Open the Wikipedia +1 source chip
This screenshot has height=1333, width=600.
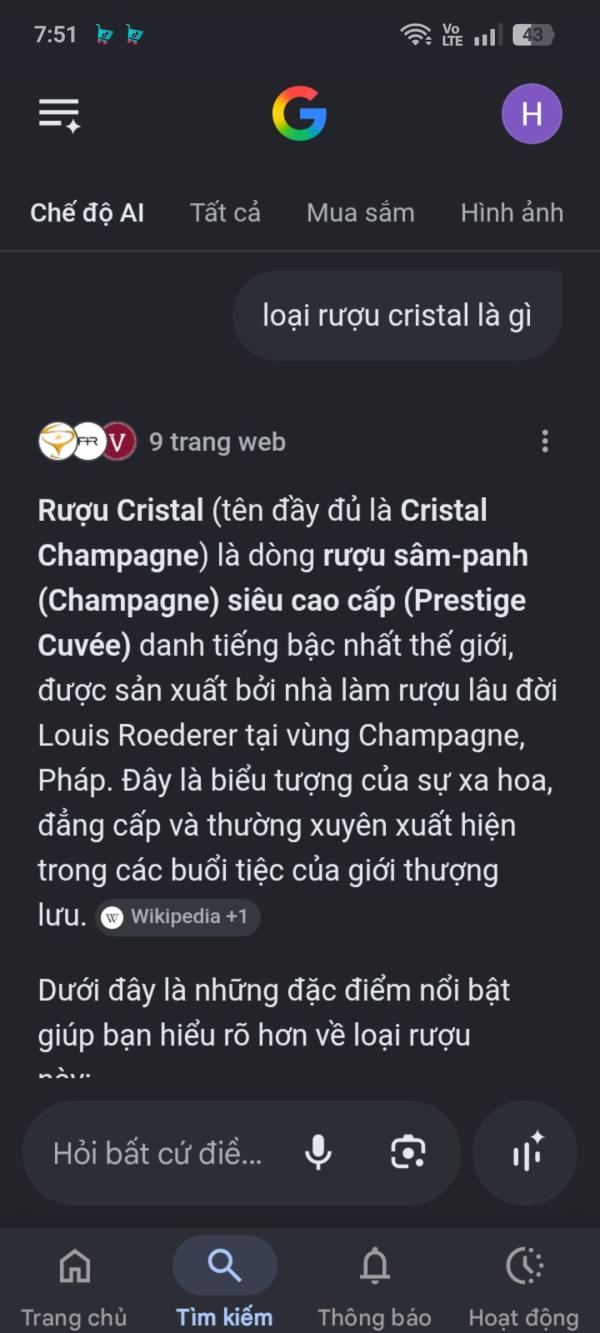(178, 917)
